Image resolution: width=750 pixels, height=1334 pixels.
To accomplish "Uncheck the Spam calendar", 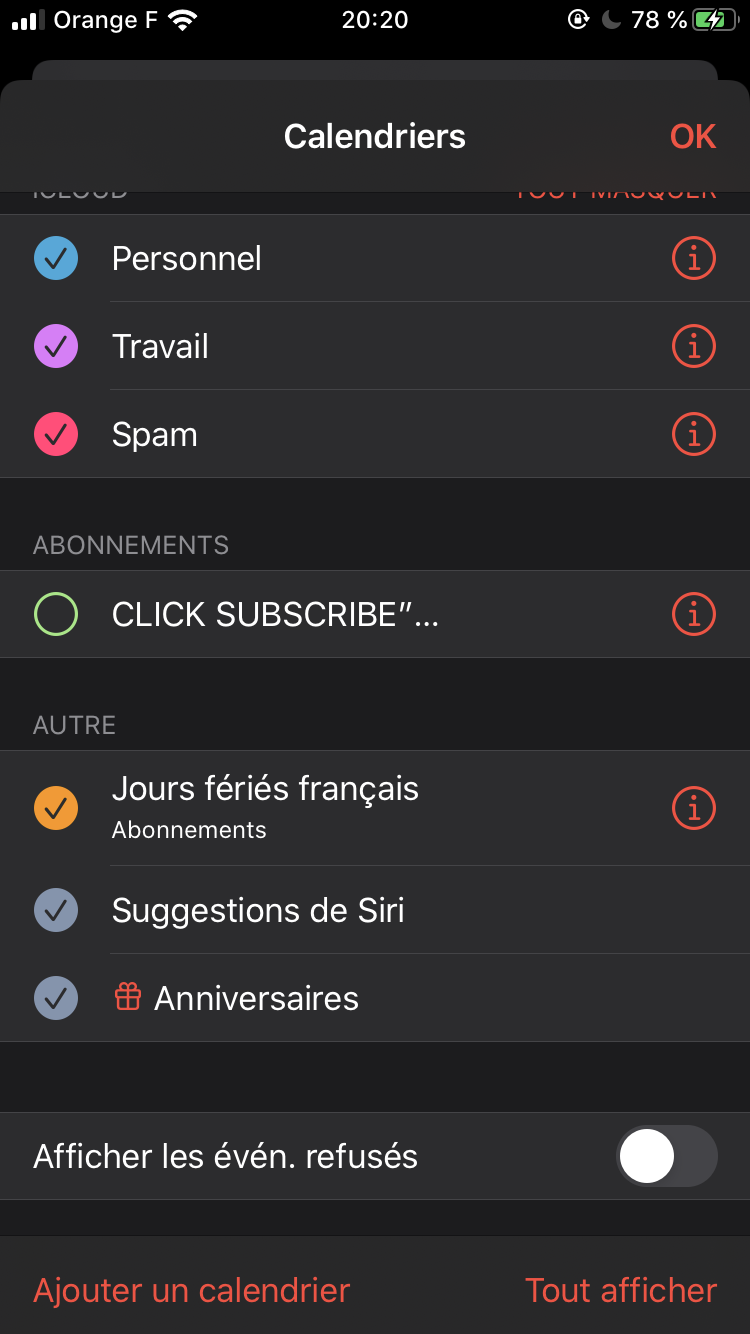I will tap(56, 435).
